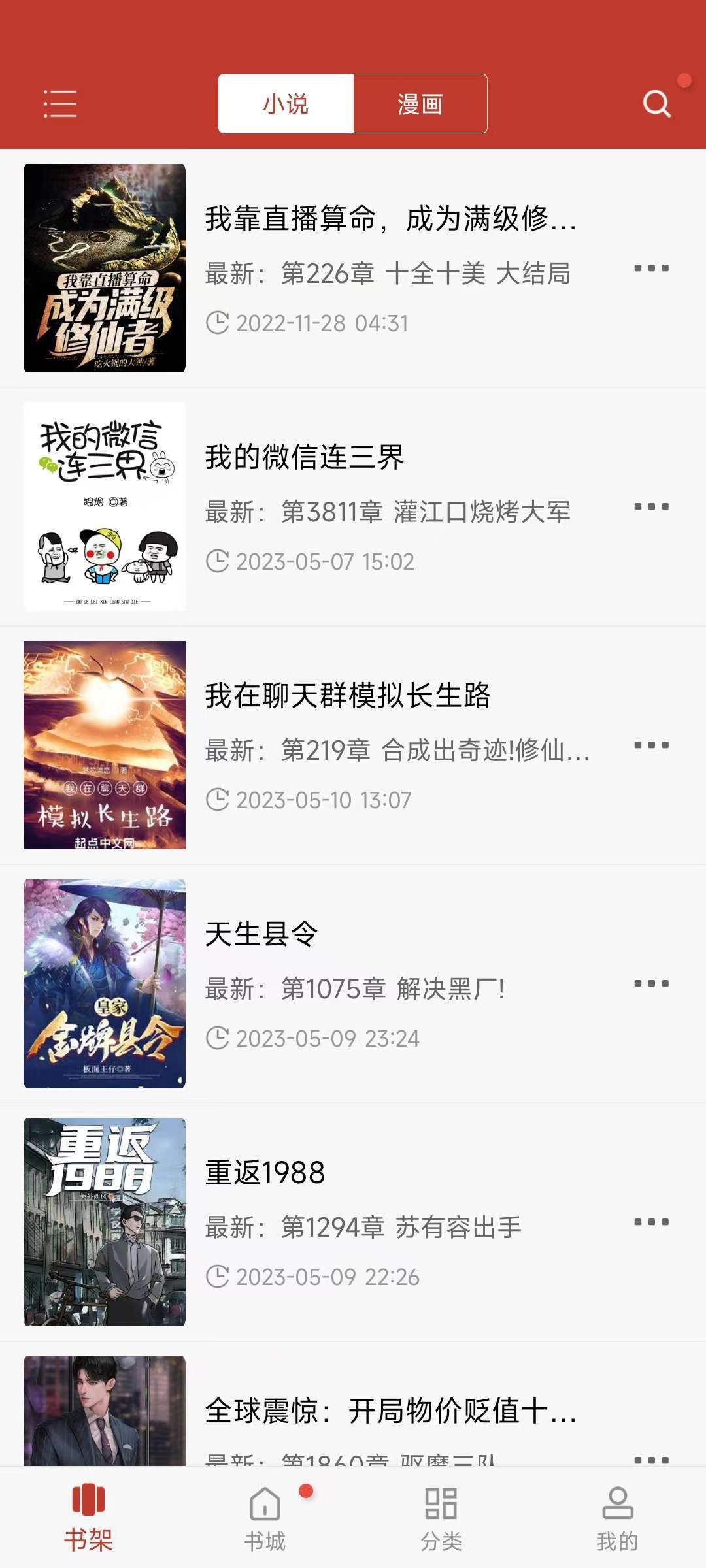Open the novel 重返1988
706x1568 pixels.
[265, 1172]
